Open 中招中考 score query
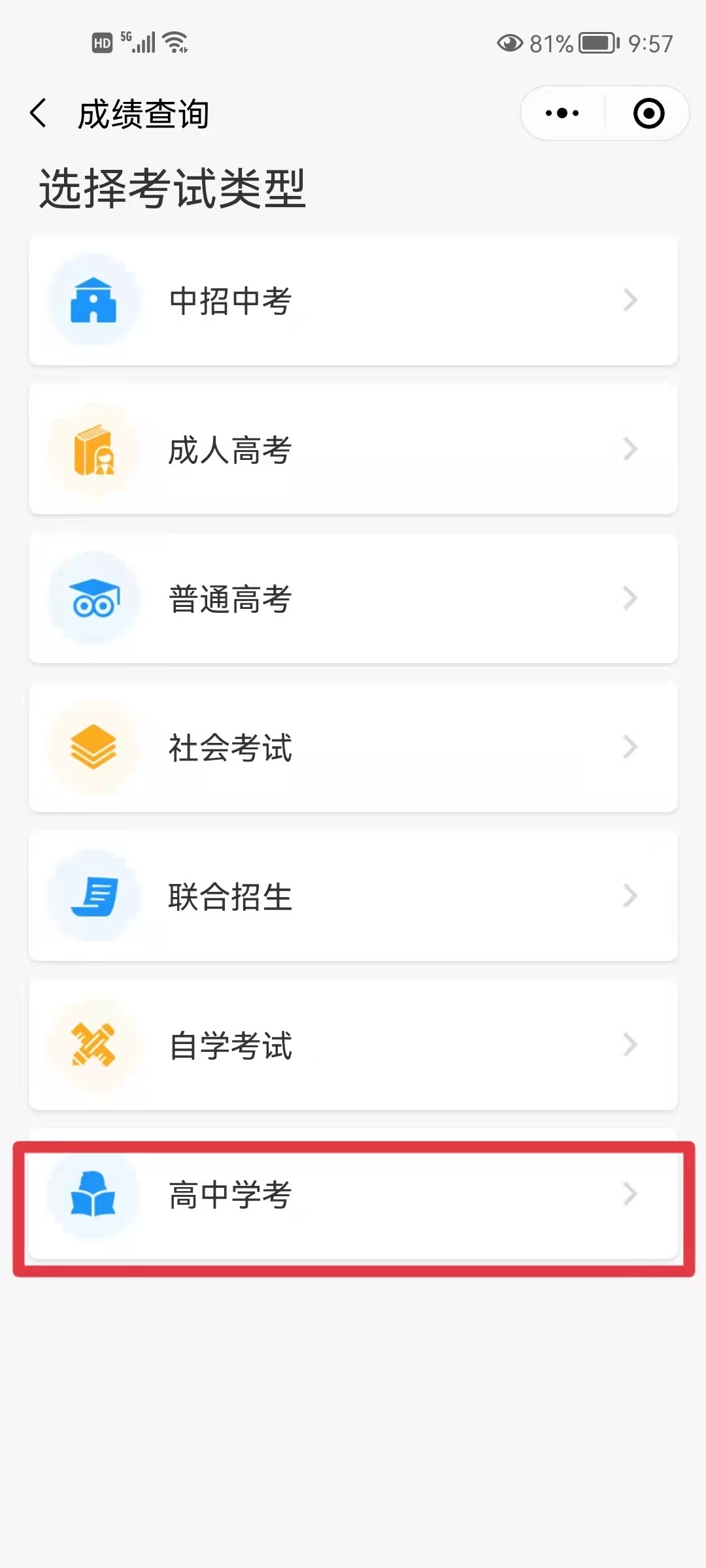This screenshot has width=706, height=1568. pos(353,301)
